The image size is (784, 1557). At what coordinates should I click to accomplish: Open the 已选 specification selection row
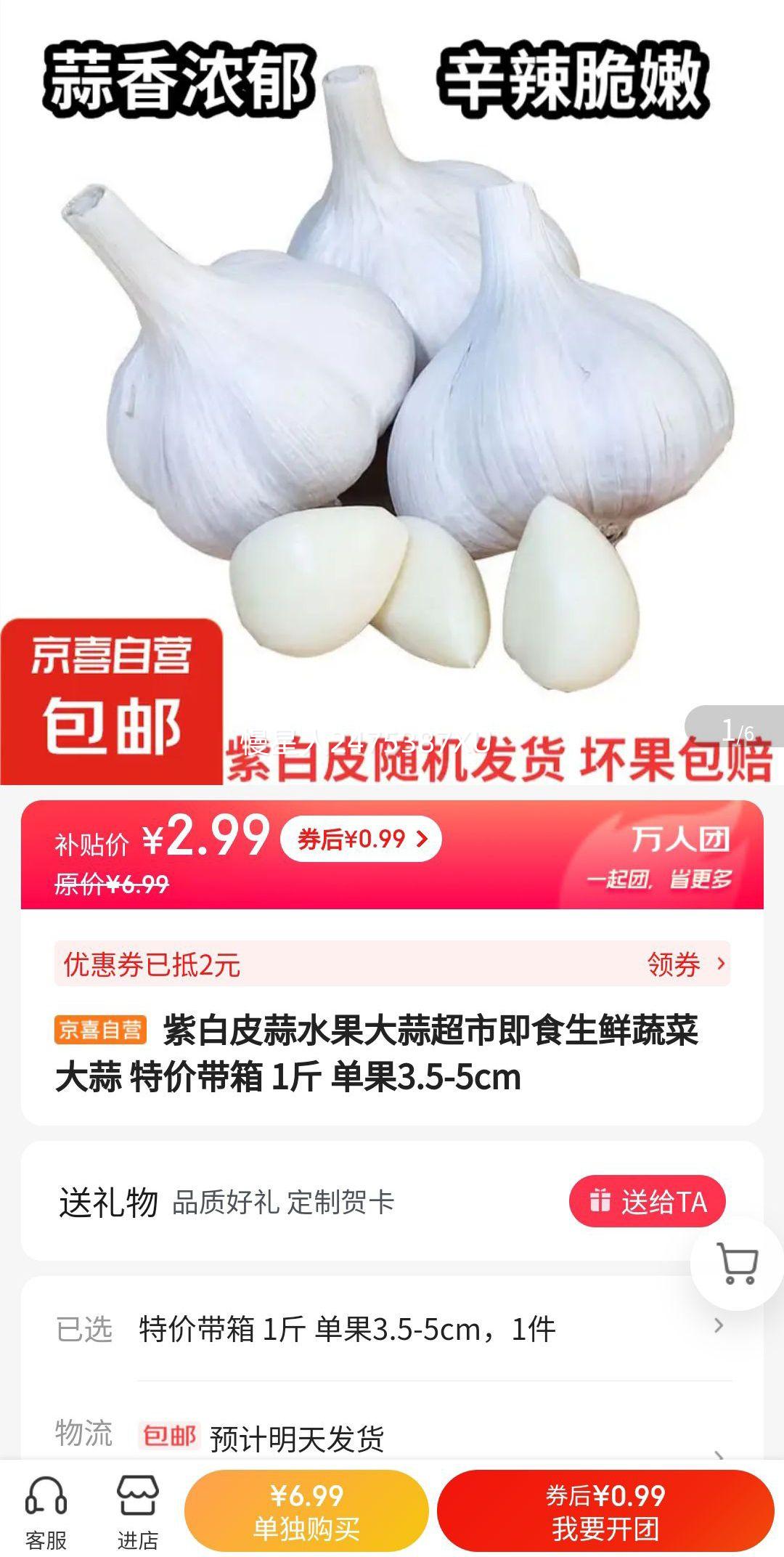tap(392, 1329)
